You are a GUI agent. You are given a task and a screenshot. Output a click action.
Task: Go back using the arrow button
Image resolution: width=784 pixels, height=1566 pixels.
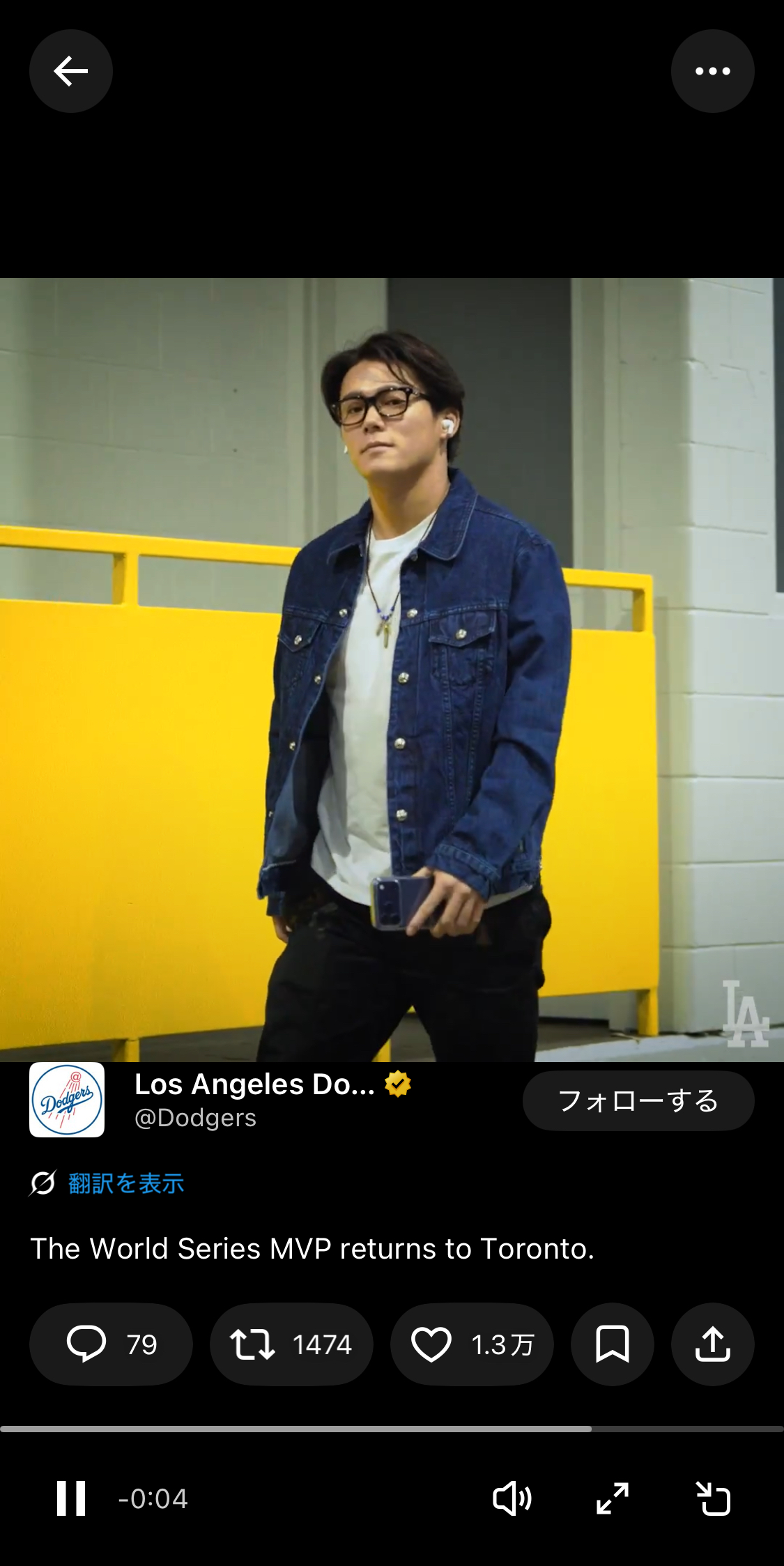70,71
